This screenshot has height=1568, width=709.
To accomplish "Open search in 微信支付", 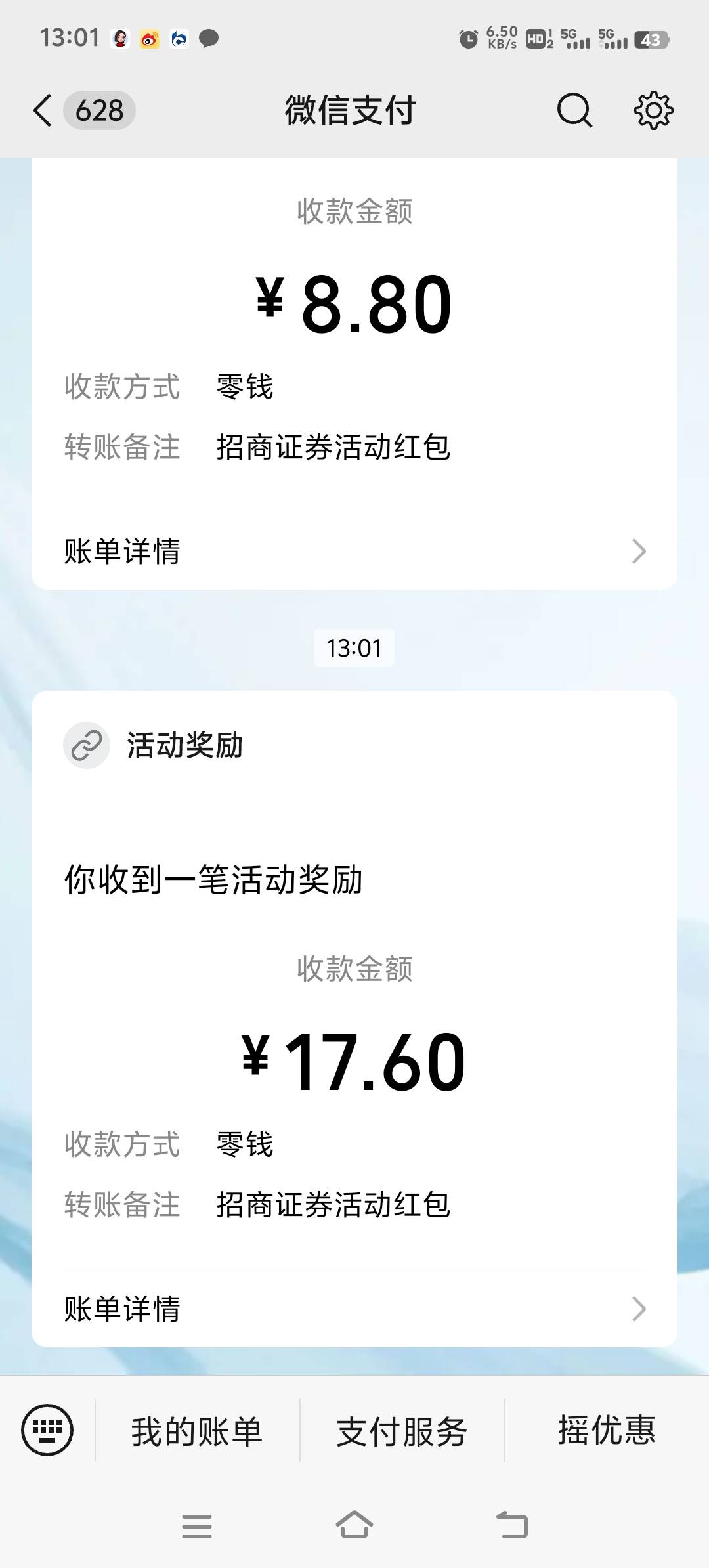I will click(x=574, y=110).
